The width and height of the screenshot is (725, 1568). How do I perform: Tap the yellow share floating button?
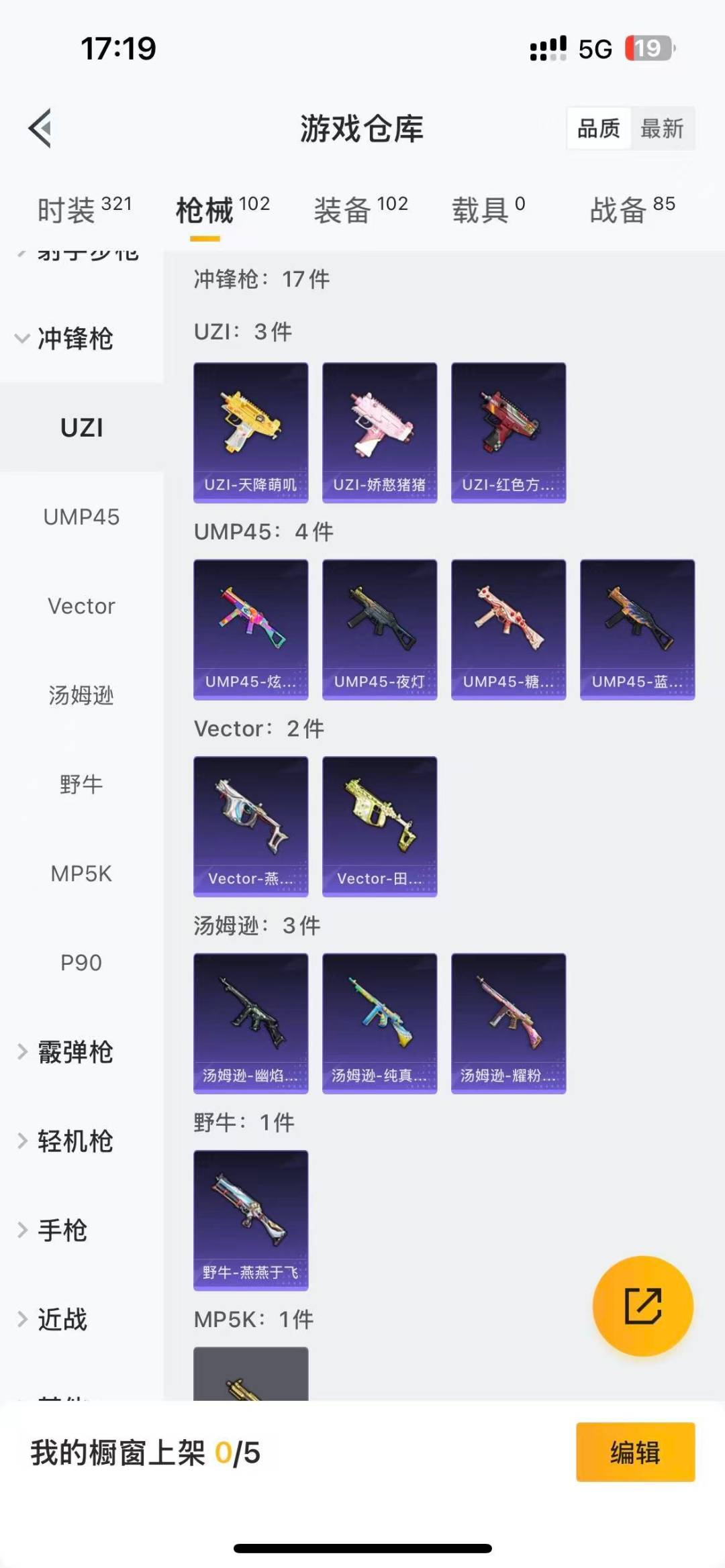click(x=642, y=1306)
